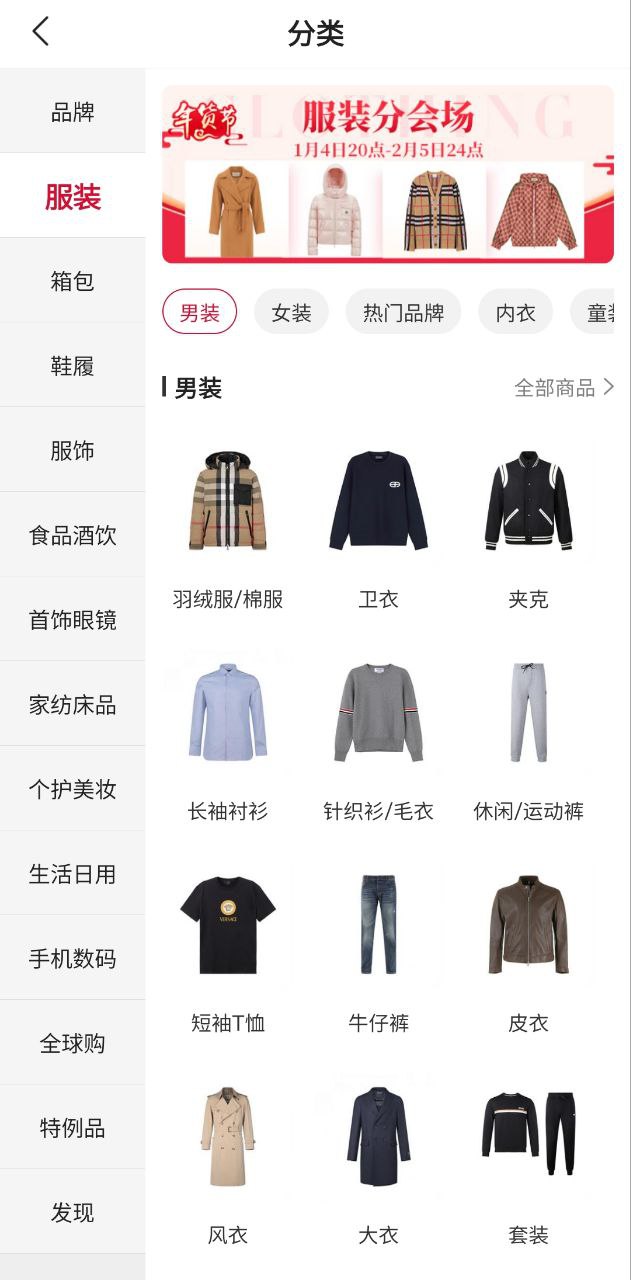Open the 全球购 sidebar item

[72, 1043]
